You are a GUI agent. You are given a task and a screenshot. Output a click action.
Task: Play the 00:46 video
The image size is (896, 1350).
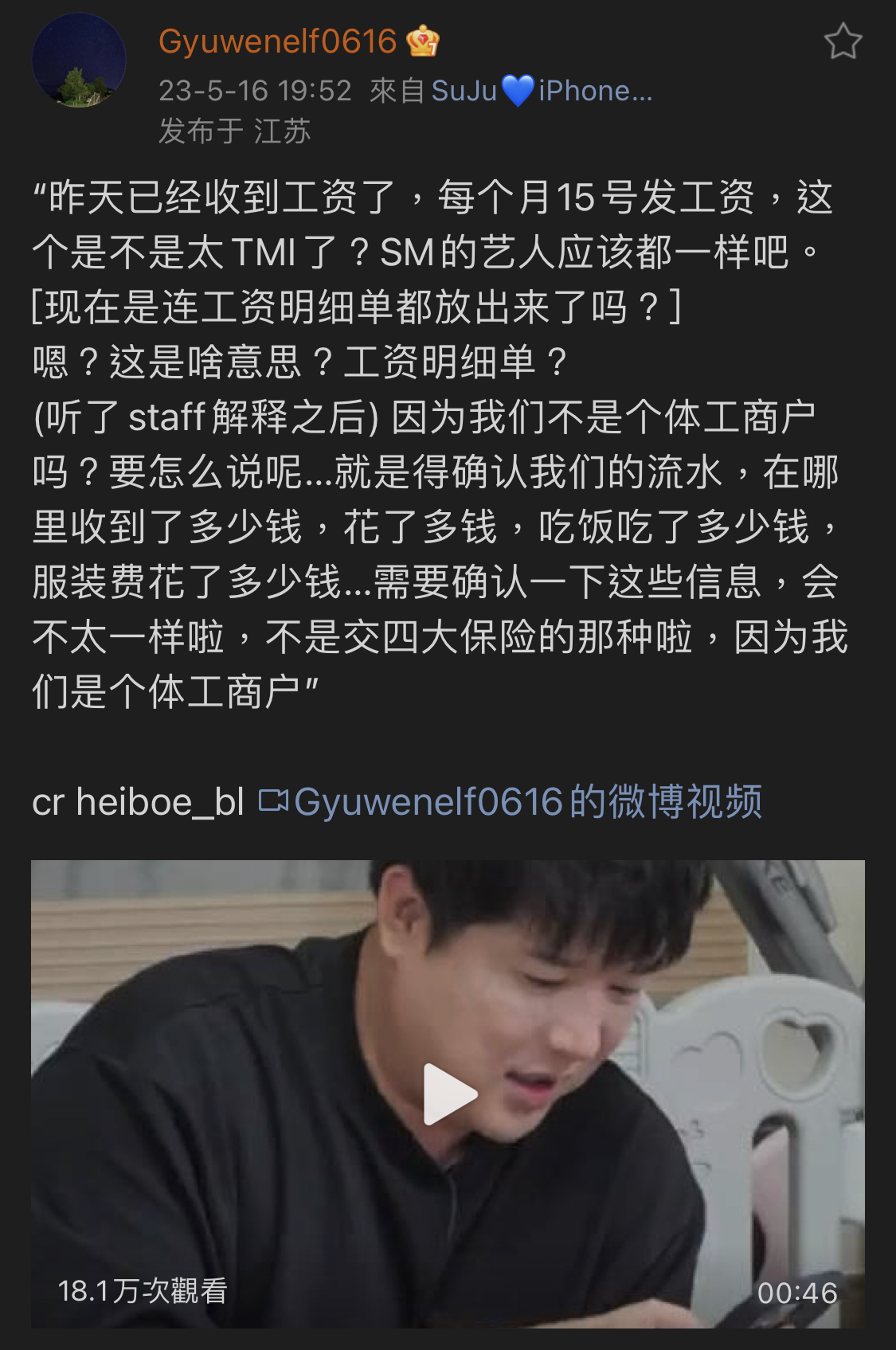click(x=448, y=1094)
